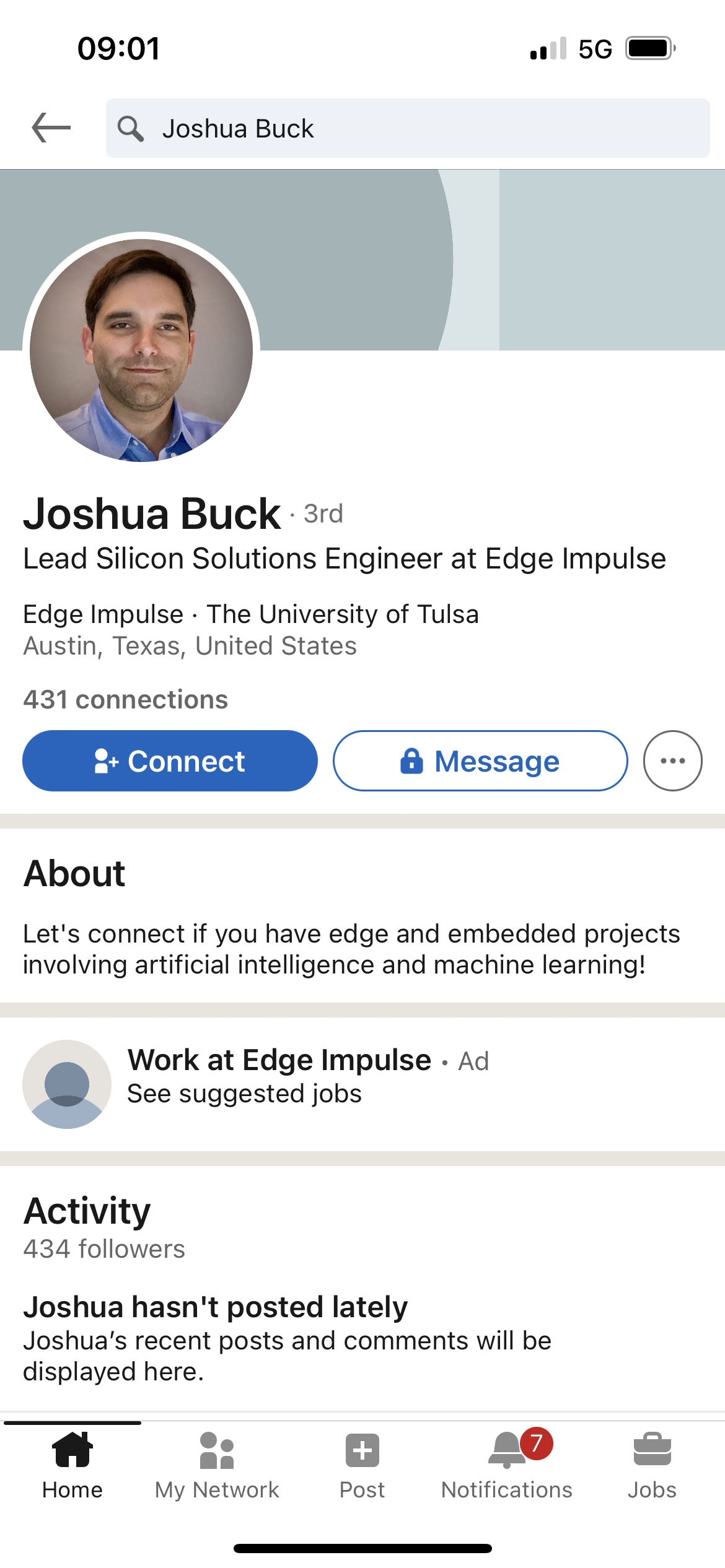Connect with Joshua Buck
The image size is (725, 1568).
(170, 760)
